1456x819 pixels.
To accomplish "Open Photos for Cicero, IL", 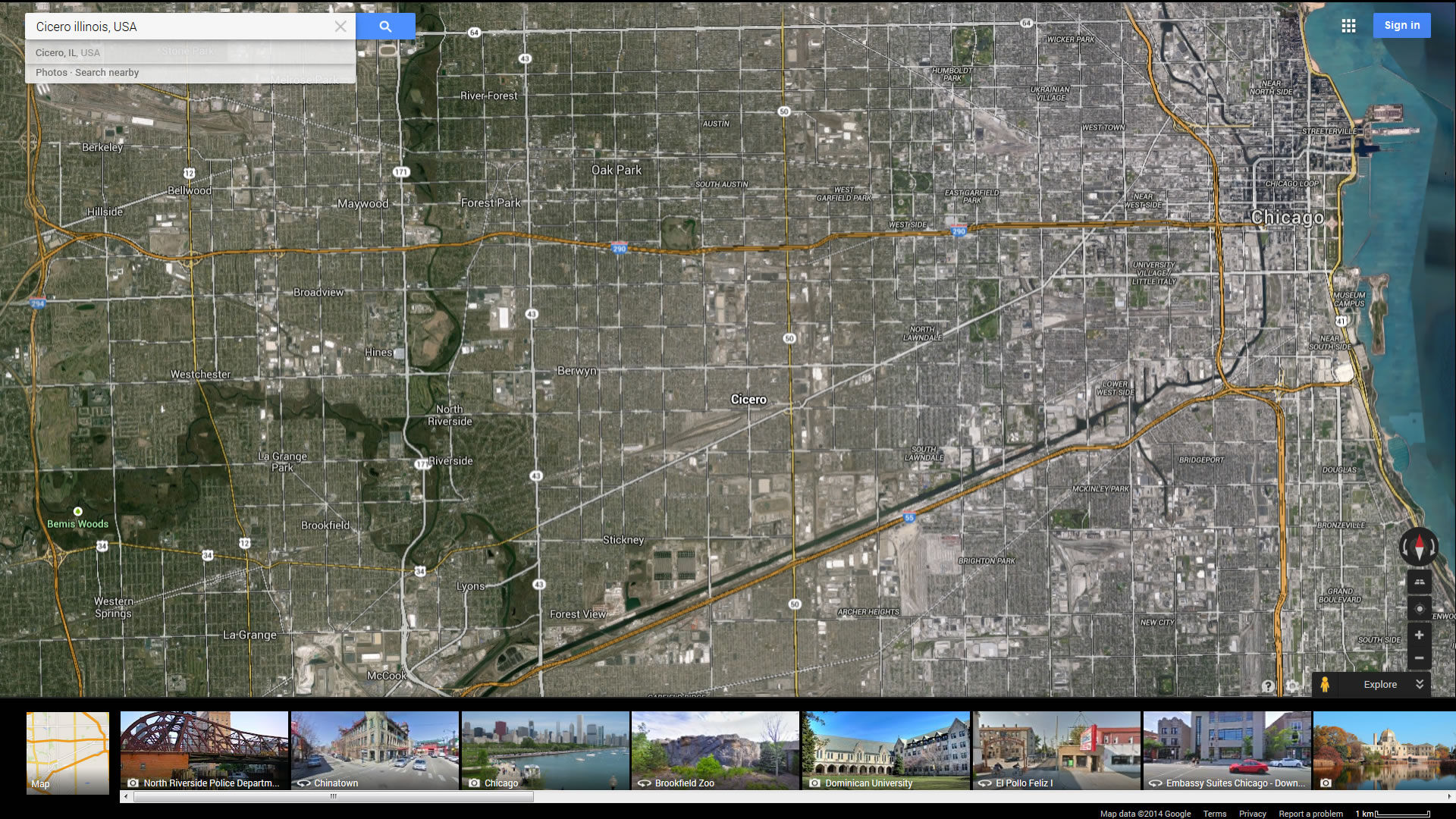I will 51,73.
